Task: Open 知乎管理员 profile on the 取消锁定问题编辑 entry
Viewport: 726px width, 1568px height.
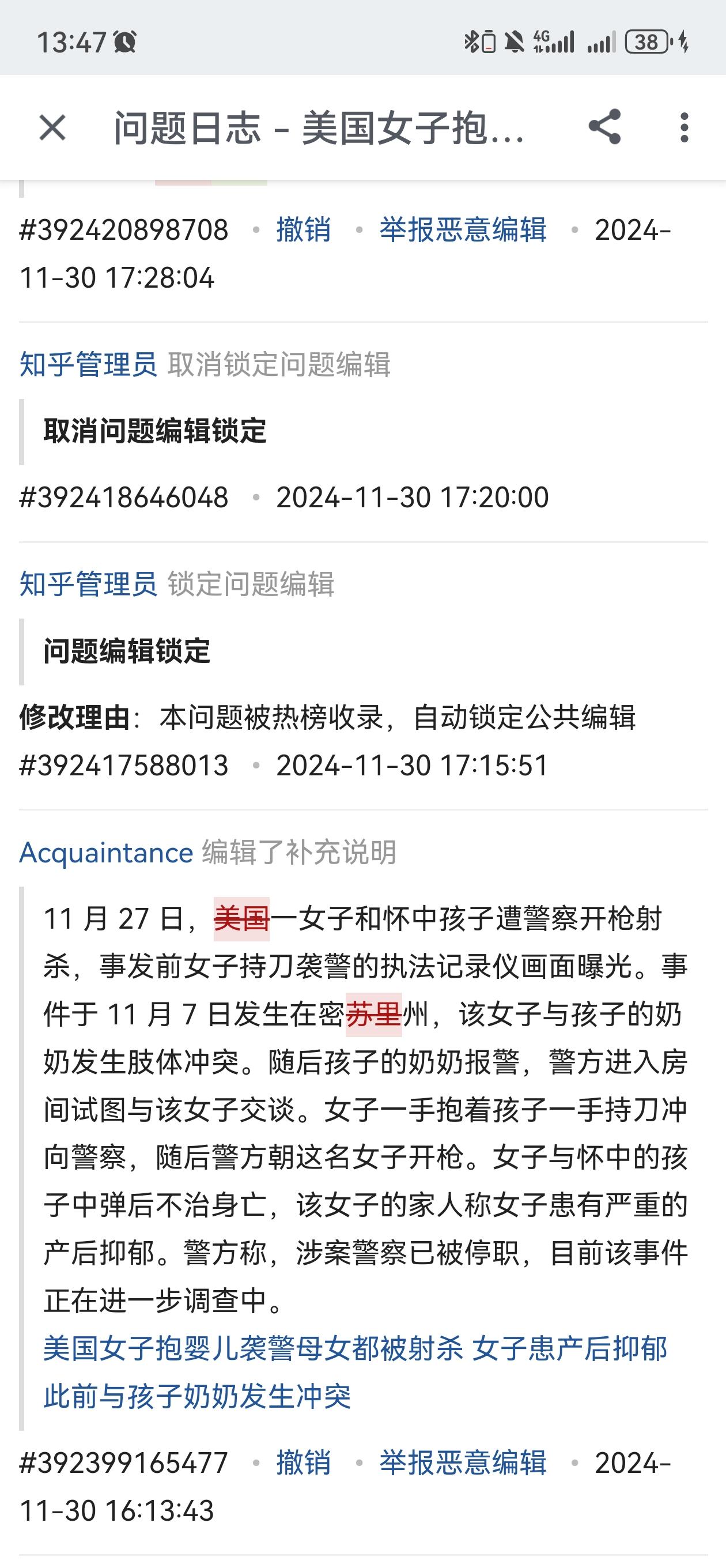Action: [x=88, y=364]
